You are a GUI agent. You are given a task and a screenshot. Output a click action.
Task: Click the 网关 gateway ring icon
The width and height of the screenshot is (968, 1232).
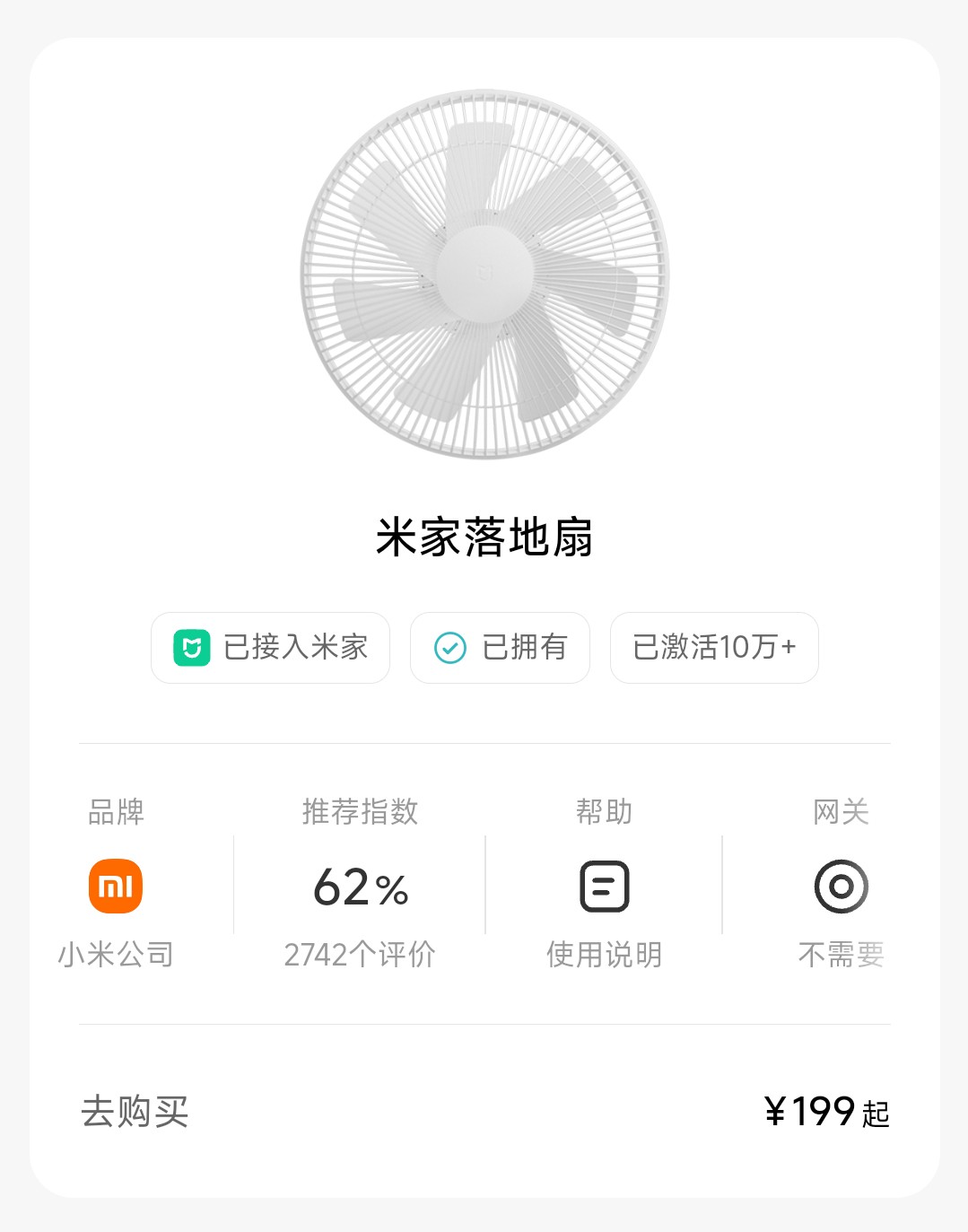click(842, 887)
